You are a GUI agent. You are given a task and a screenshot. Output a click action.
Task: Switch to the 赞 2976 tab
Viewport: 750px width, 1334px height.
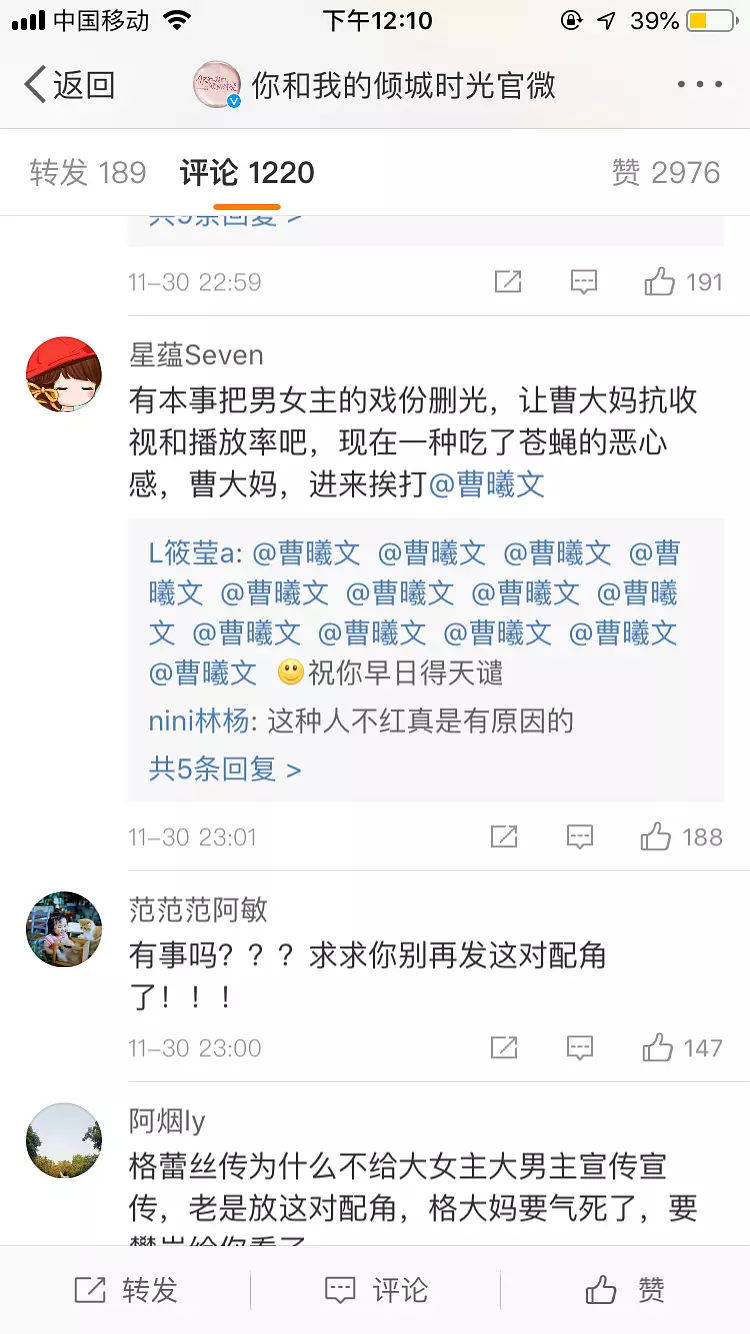[x=665, y=173]
